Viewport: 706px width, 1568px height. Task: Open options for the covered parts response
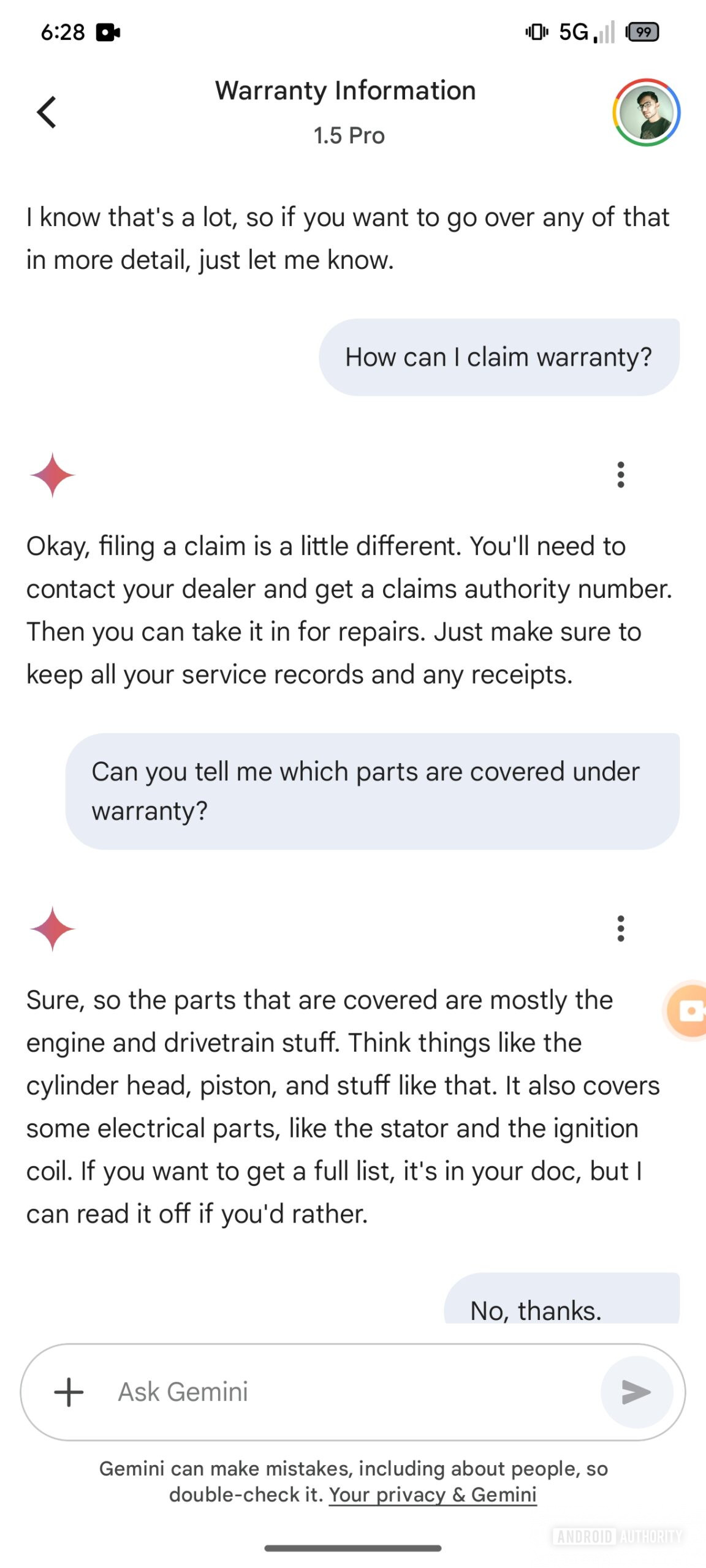coord(620,929)
